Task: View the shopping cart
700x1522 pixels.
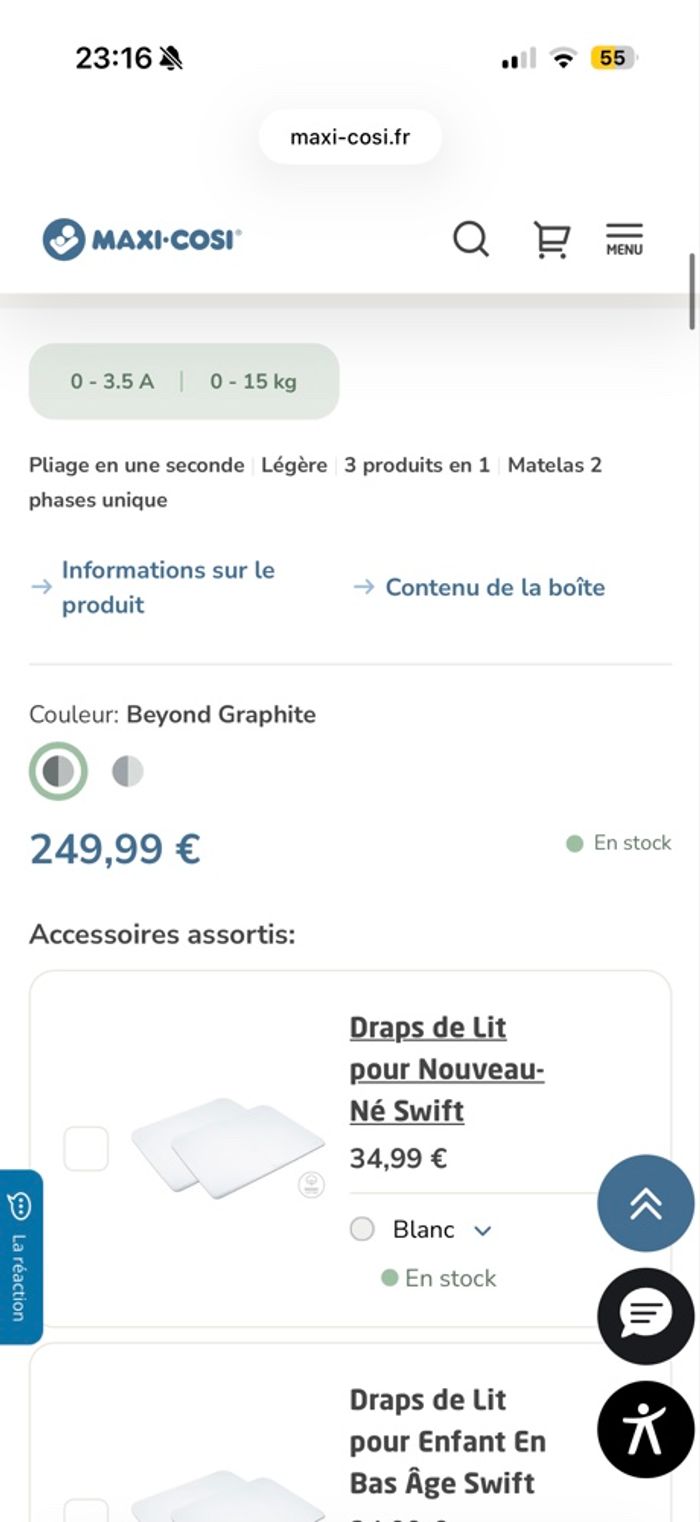Action: (x=551, y=240)
